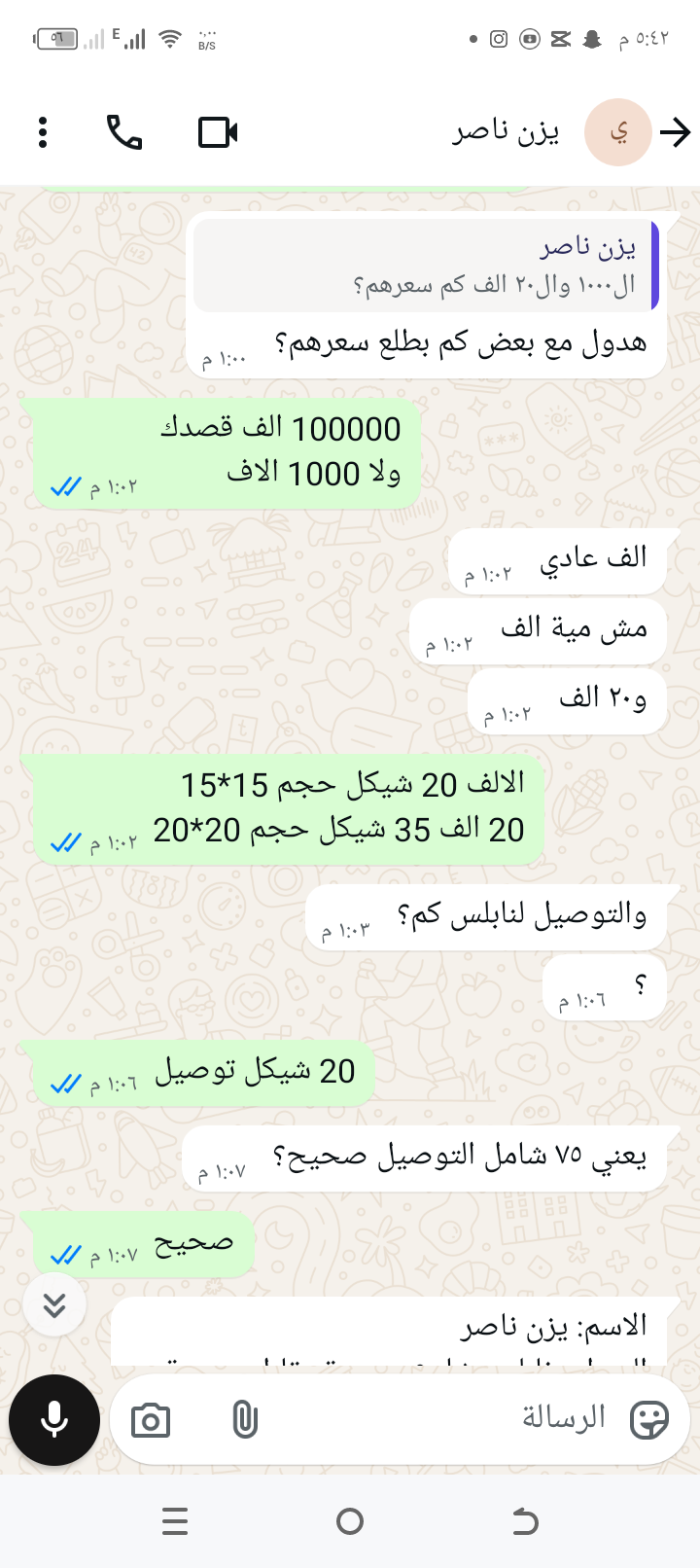Focus the message text field
The image size is (700, 1568).
(x=437, y=1419)
